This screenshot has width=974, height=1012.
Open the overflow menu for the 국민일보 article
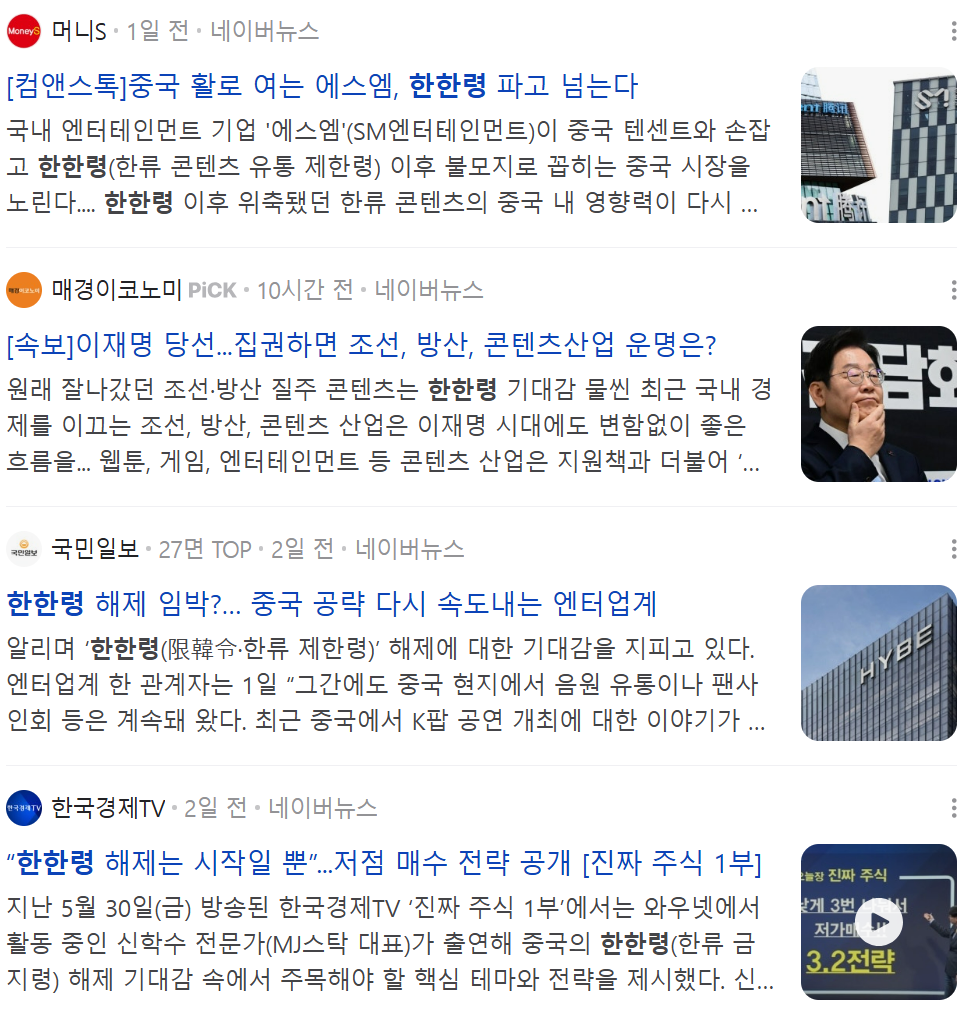[954, 549]
